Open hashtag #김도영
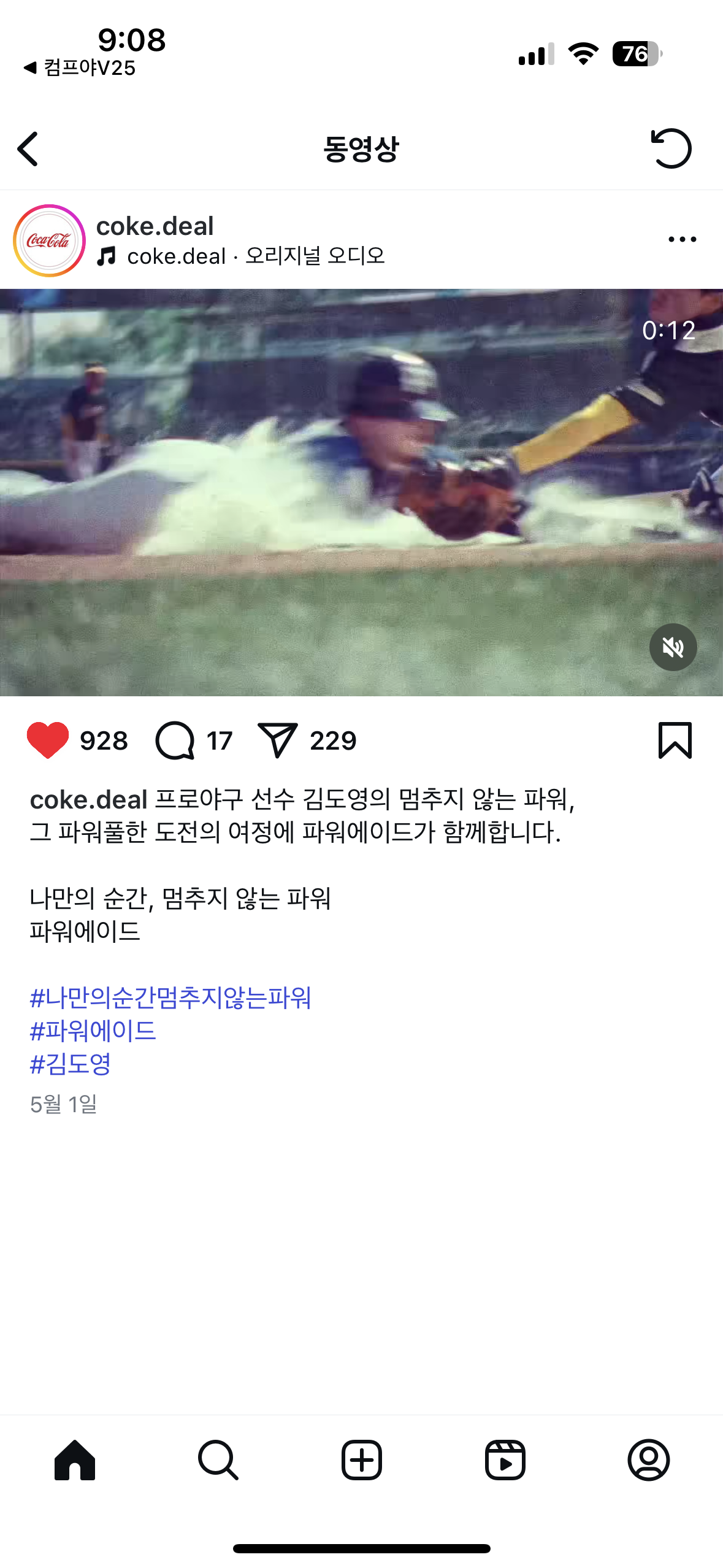Image resolution: width=723 pixels, height=1568 pixels. (71, 1064)
